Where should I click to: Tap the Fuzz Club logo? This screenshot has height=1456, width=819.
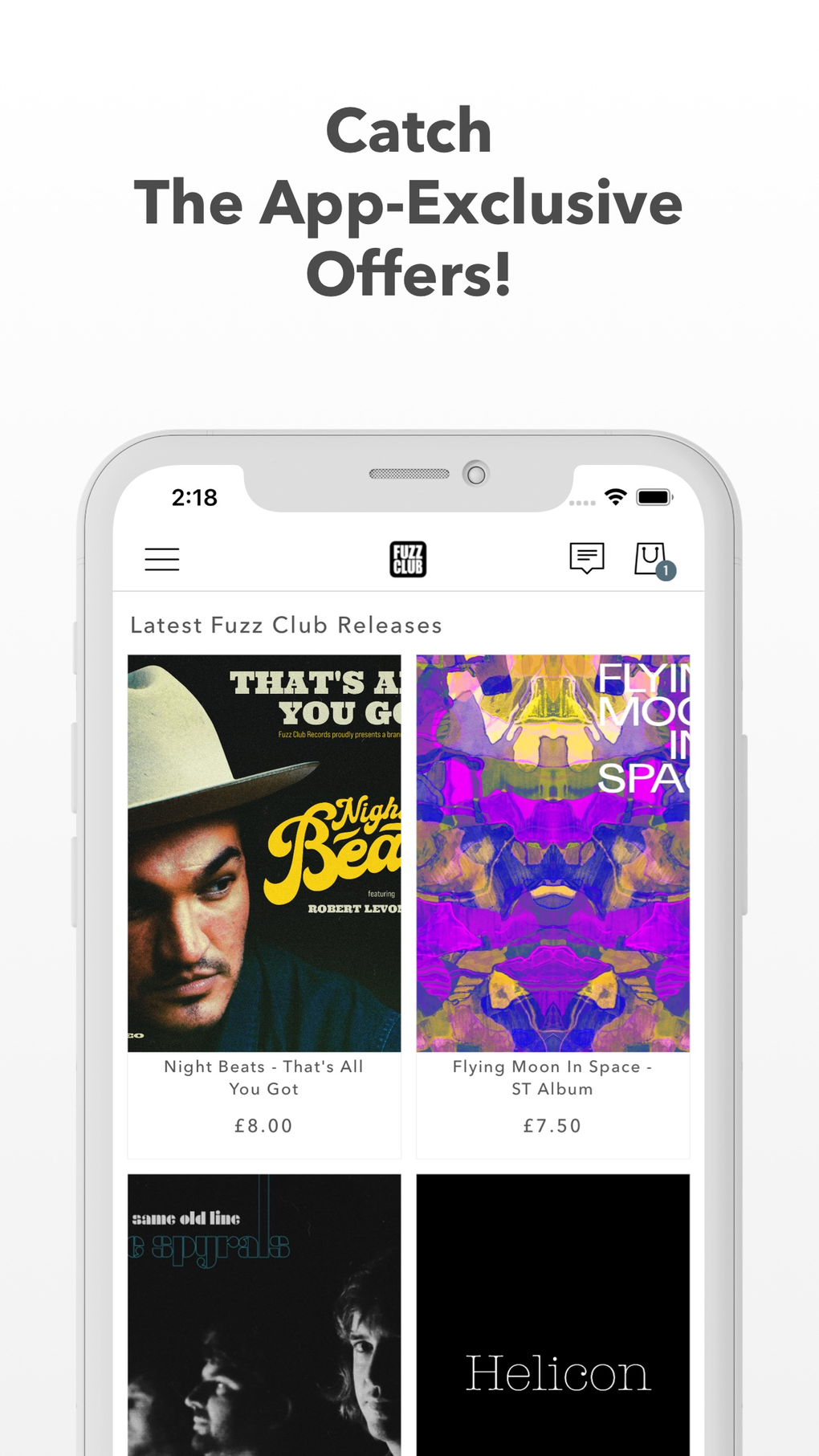(408, 560)
